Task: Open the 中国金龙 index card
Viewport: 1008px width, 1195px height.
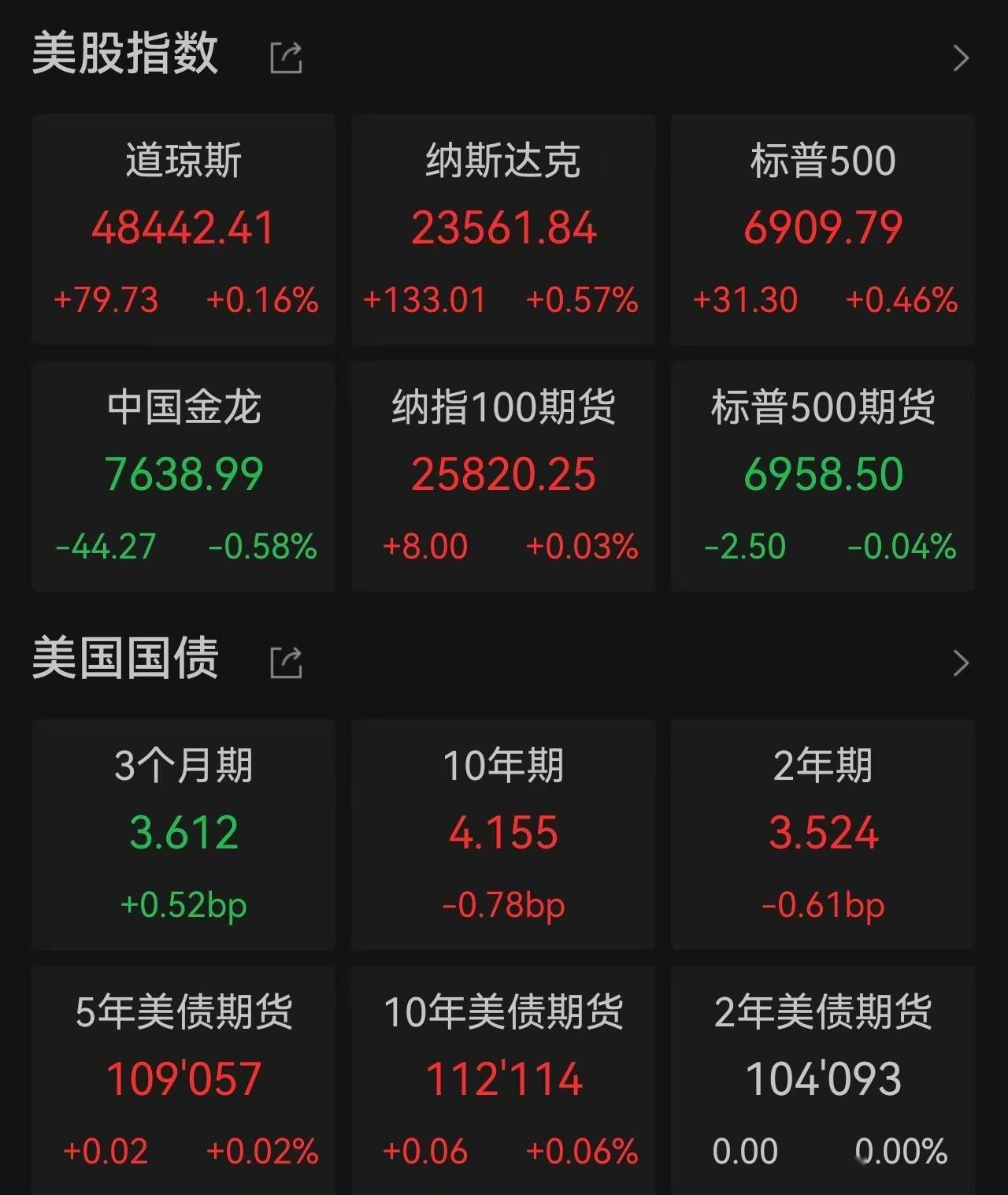Action: pos(183,473)
